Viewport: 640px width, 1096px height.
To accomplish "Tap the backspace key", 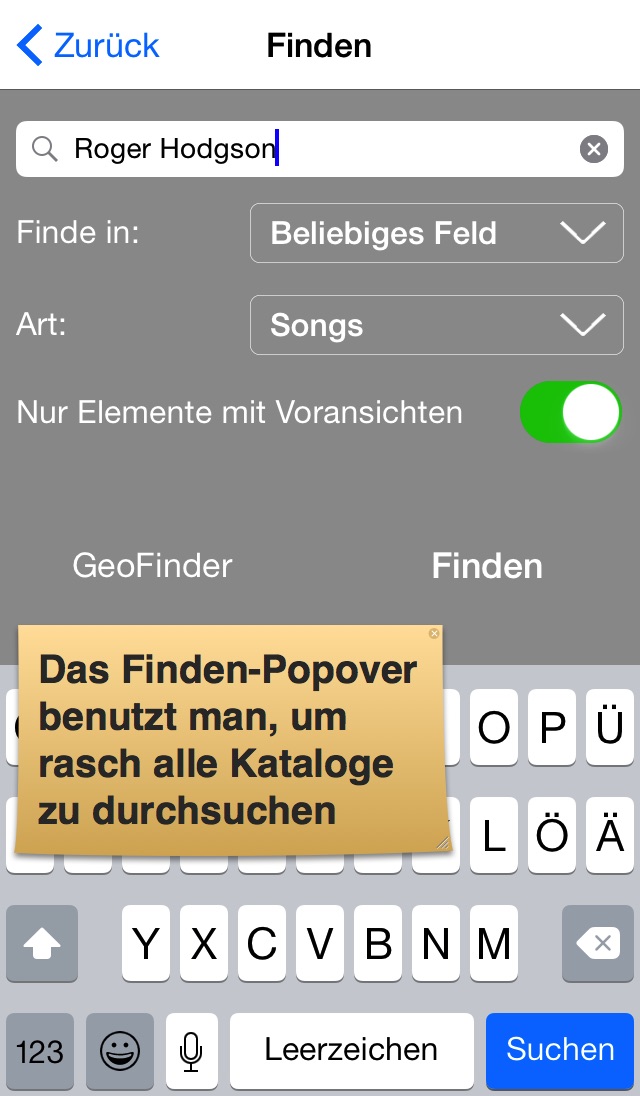I will 597,943.
